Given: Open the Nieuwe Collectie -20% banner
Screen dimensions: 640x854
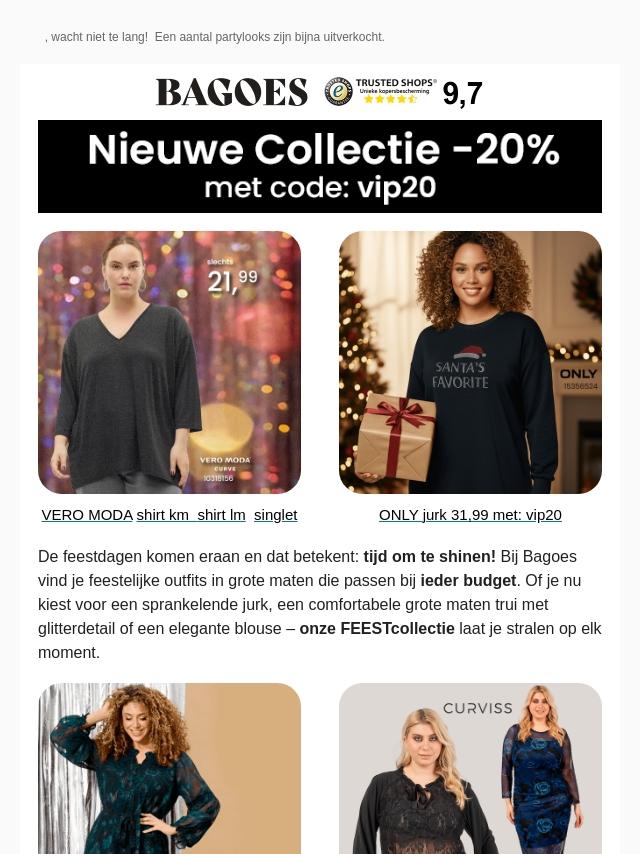Looking at the screenshot, I should [320, 166].
